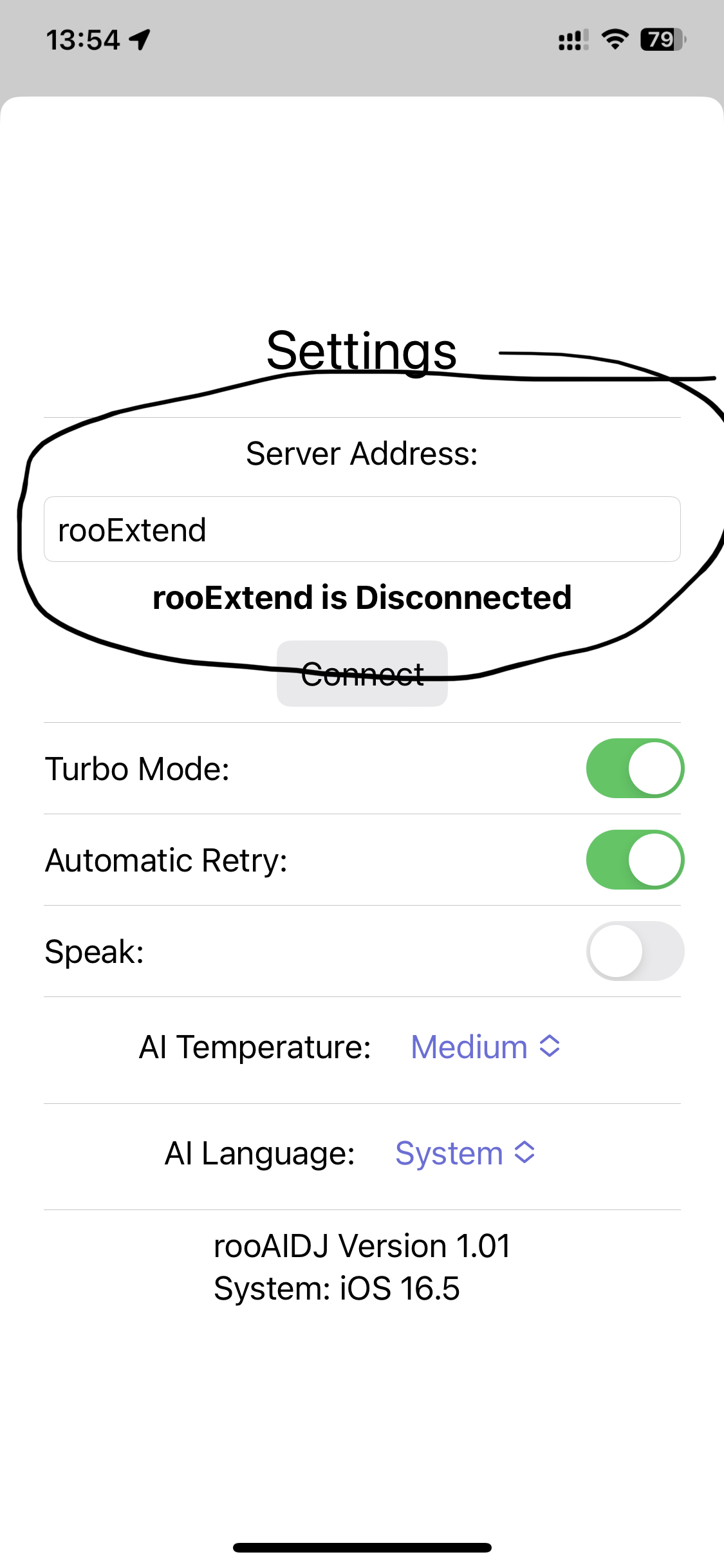Viewport: 724px width, 1568px height.
Task: Open the AI Temperature Medium picker
Action: (x=485, y=1047)
